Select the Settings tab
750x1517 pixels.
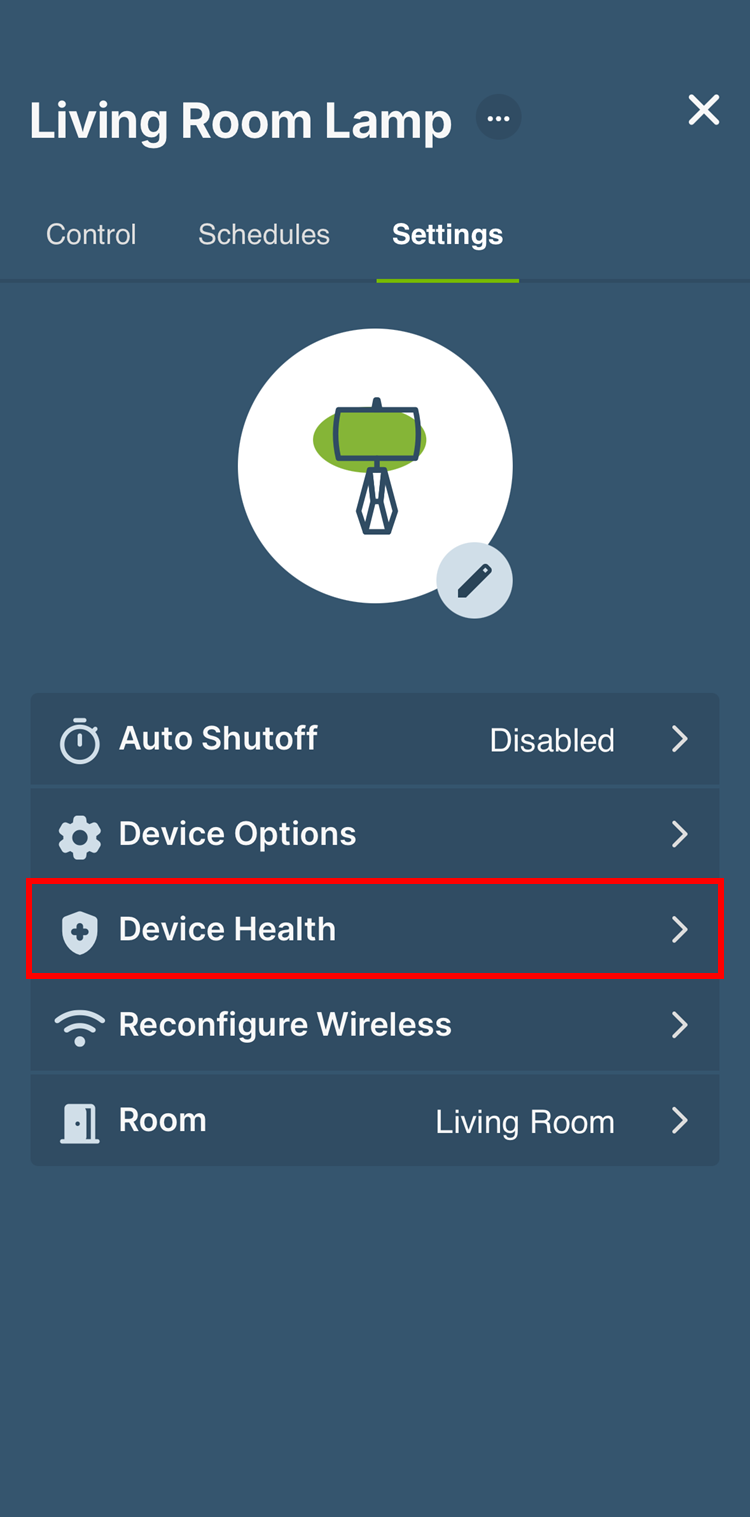point(447,234)
